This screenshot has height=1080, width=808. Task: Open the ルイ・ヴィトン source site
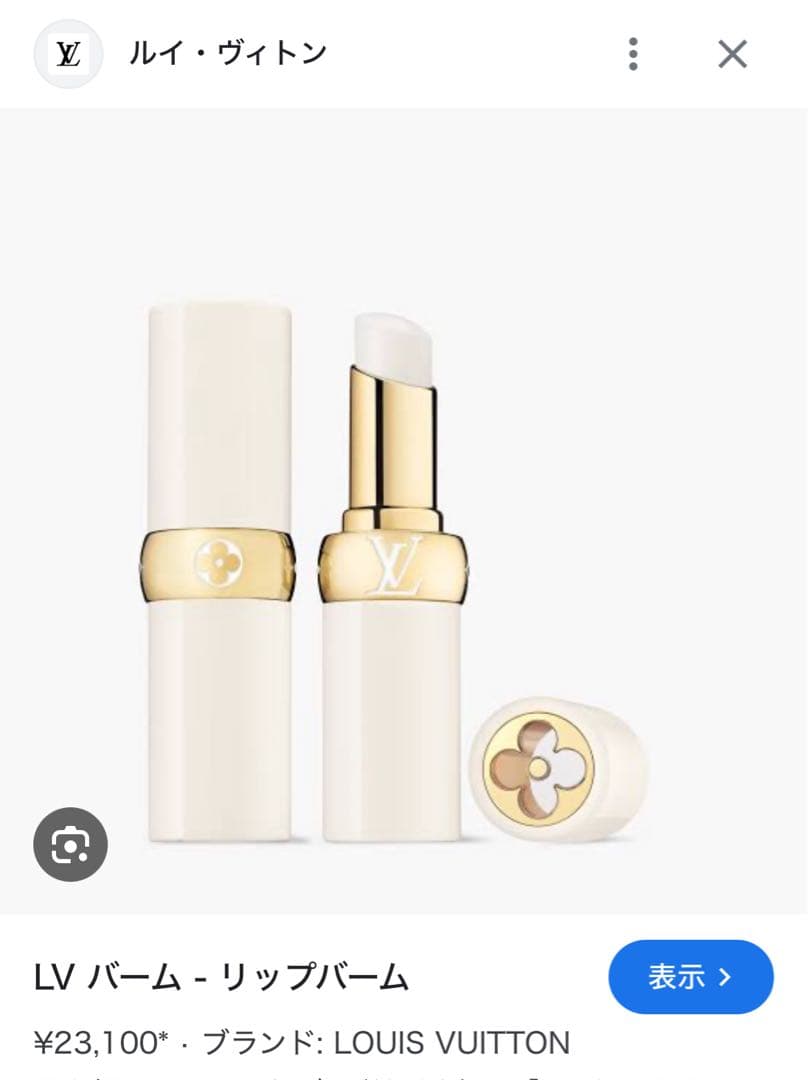227,53
